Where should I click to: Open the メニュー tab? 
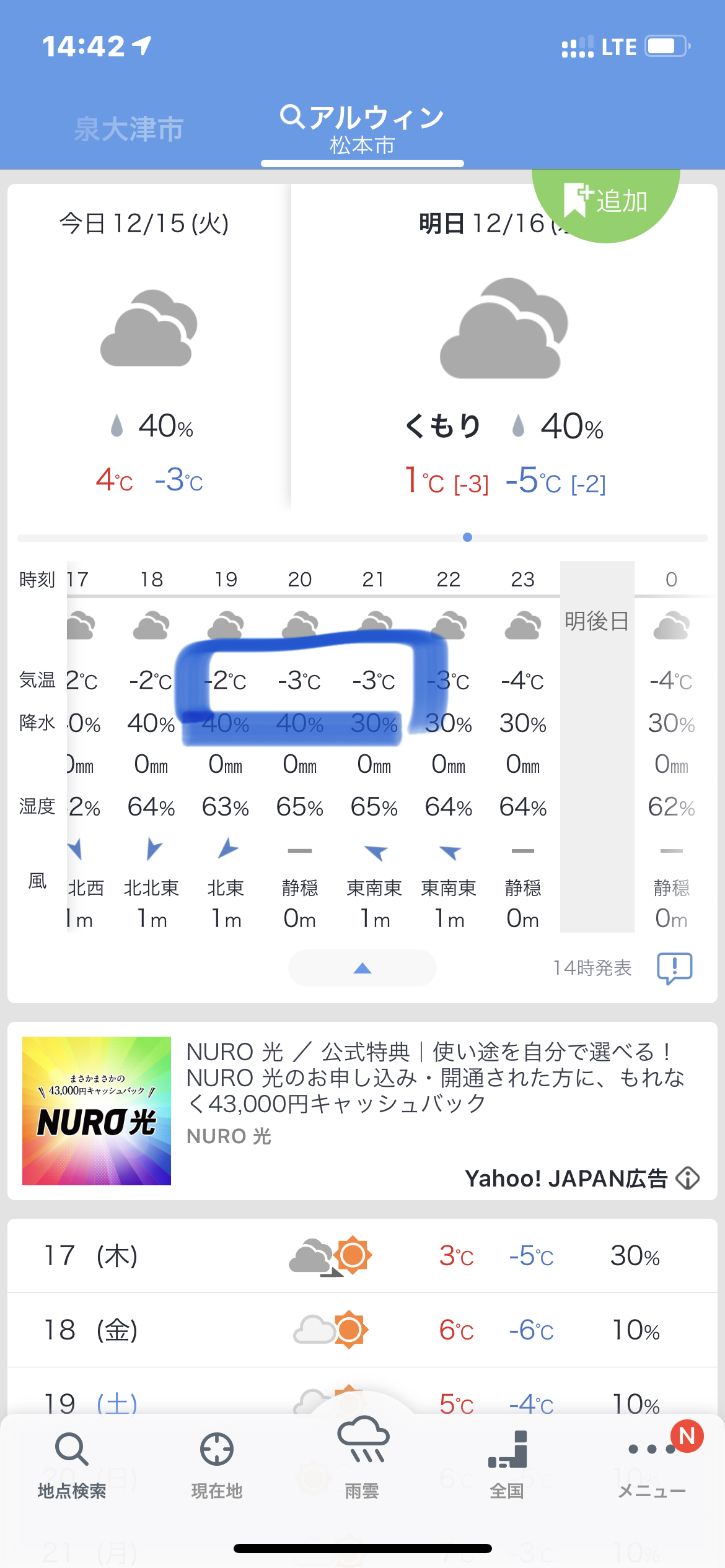pyautogui.click(x=652, y=1465)
